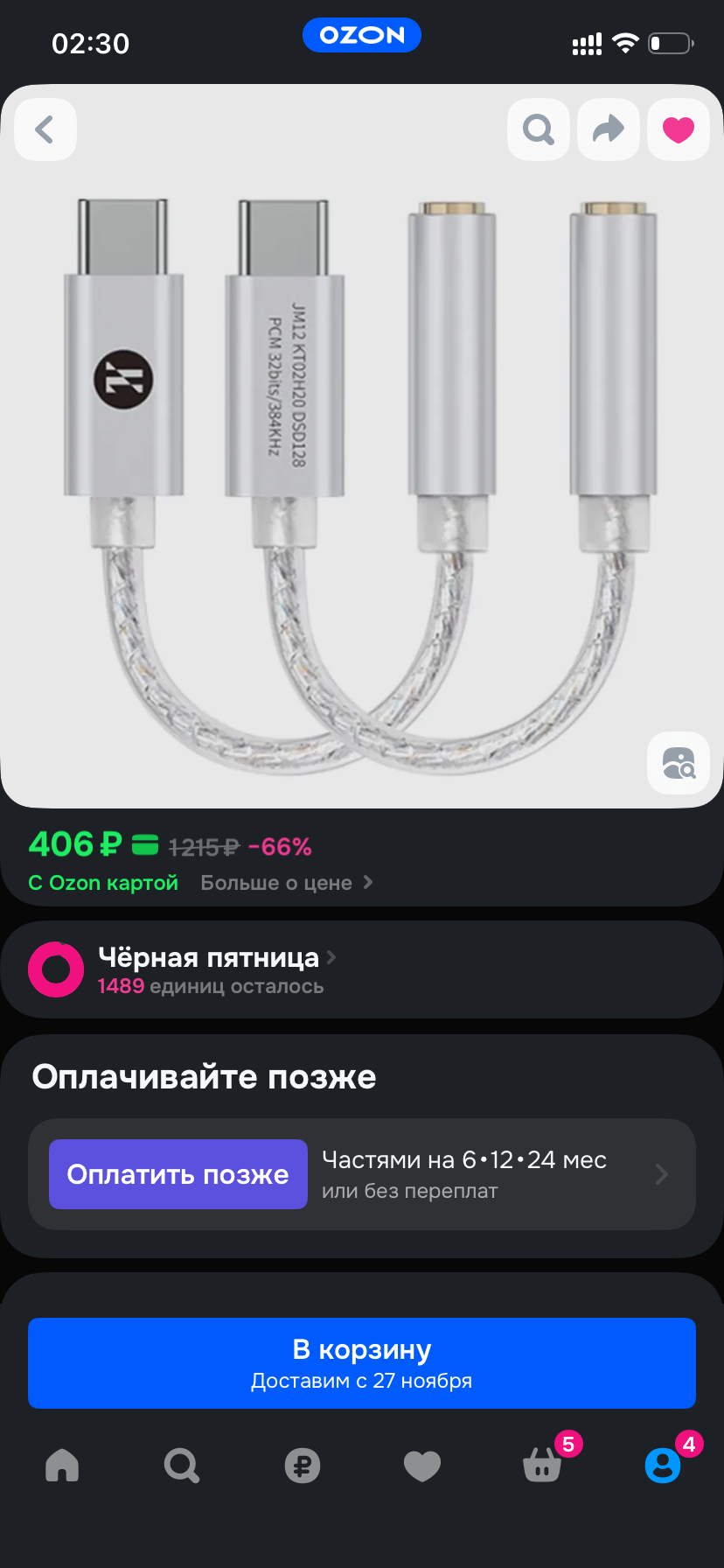This screenshot has height=1568, width=724.
Task: Open the favorites tab in bottom bar
Action: pos(422,1466)
